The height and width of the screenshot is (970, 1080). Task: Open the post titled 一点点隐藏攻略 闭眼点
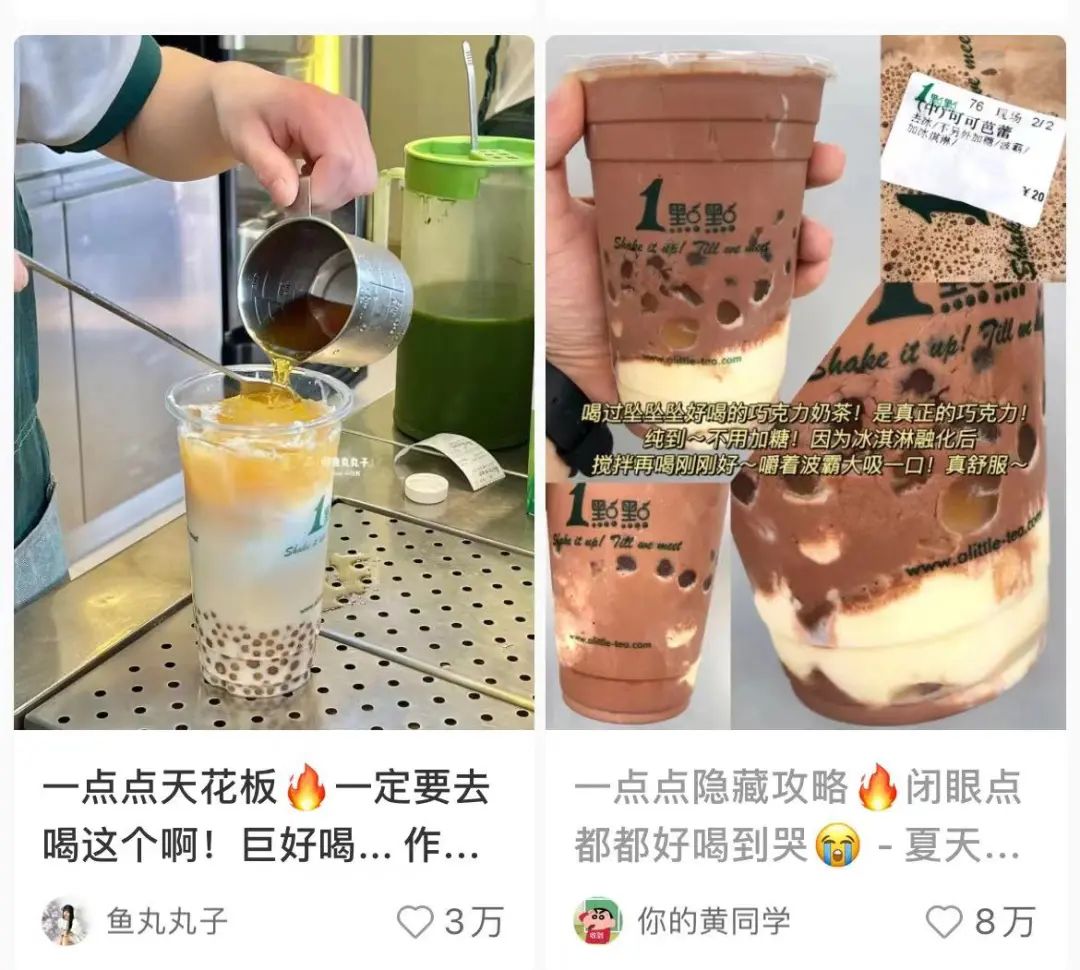tap(797, 817)
